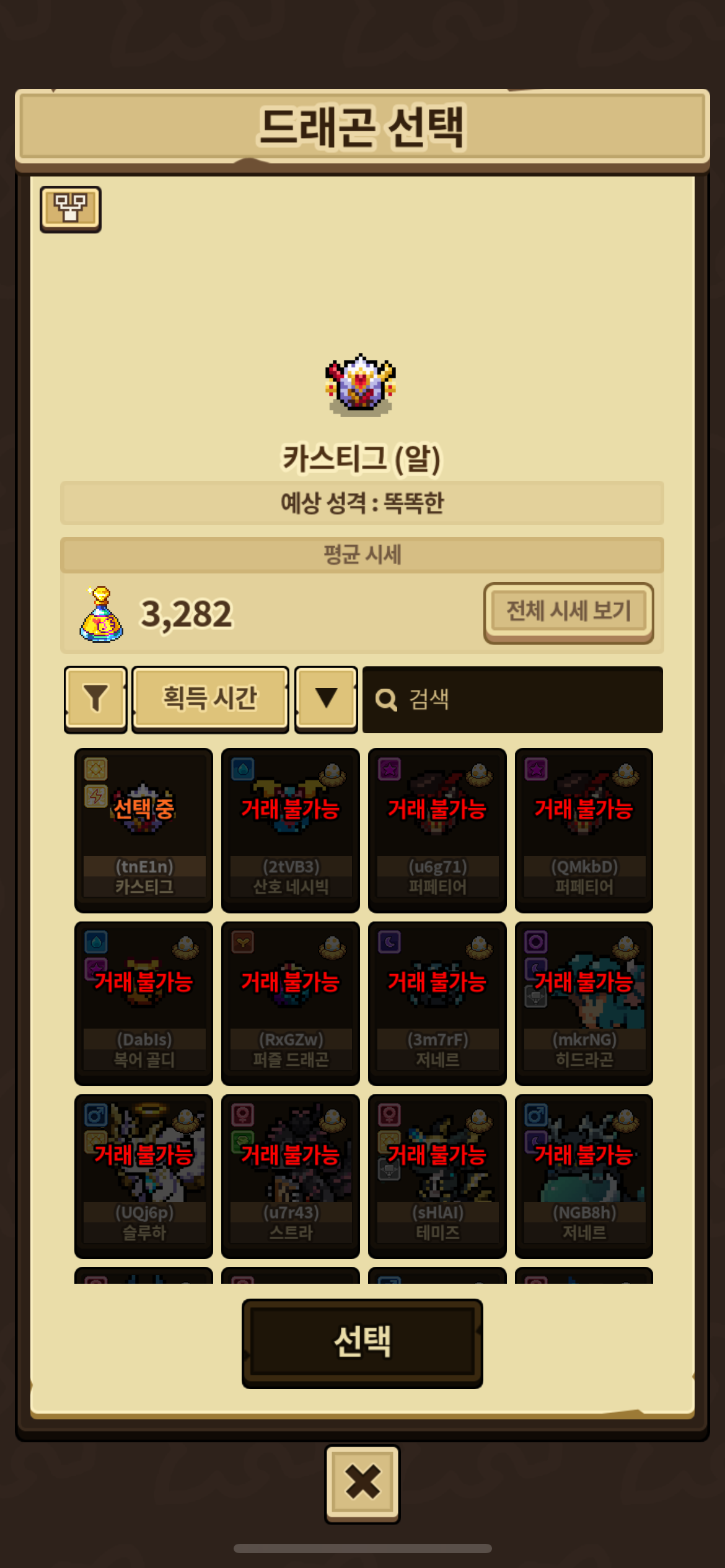Screen dimensions: 725x1568
Task: Select the 복어 골디 card
Action: coord(144,1003)
